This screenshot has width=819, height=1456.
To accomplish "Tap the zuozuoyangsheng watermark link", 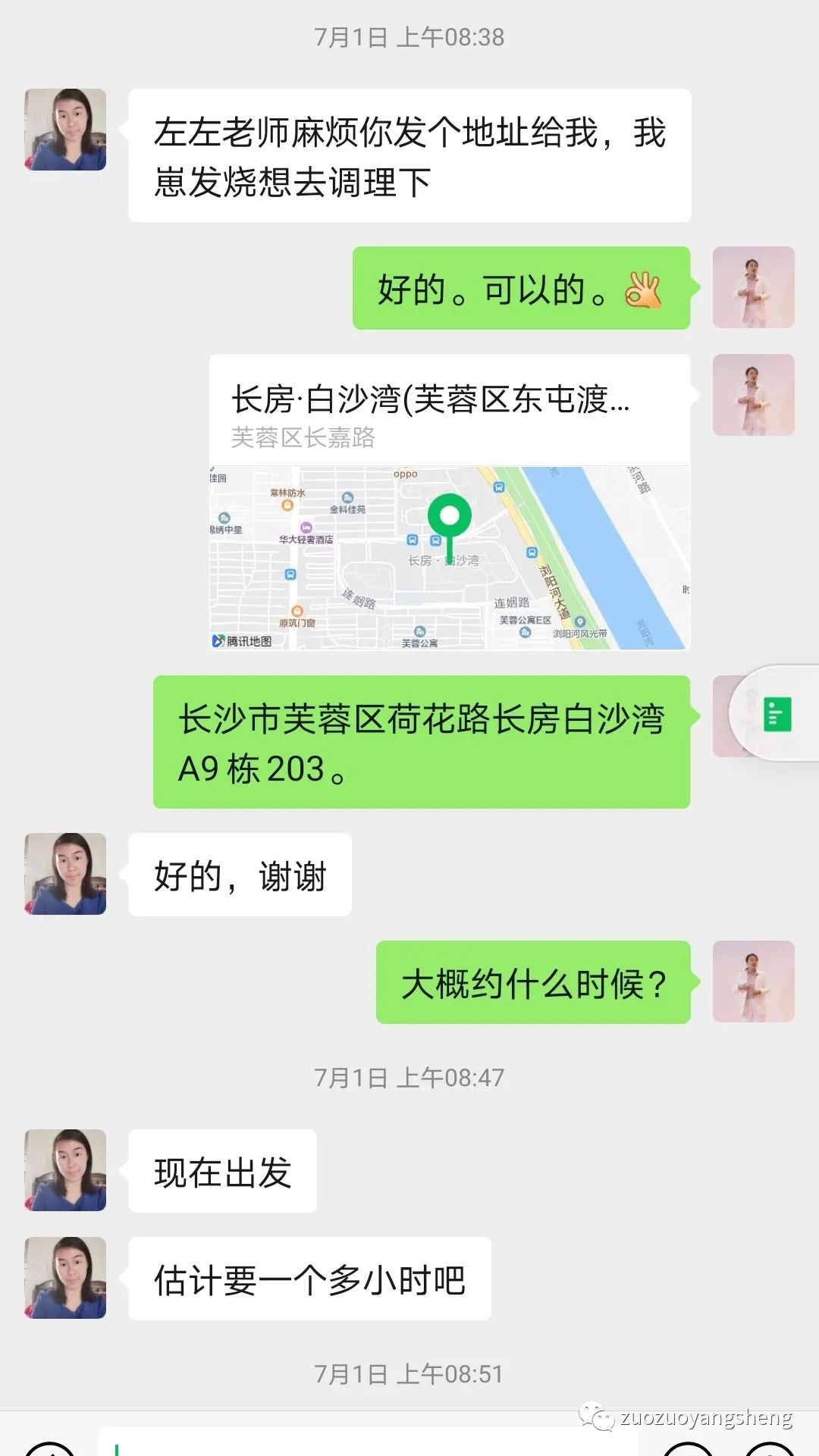I will pos(705,1418).
